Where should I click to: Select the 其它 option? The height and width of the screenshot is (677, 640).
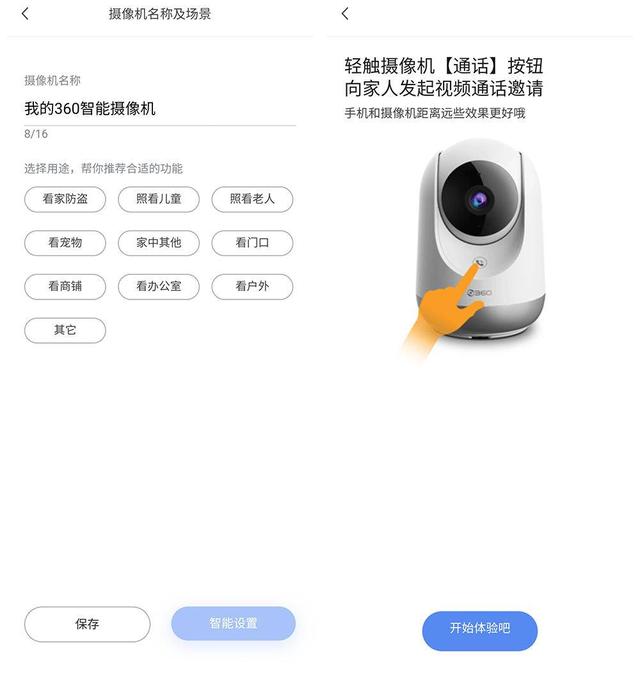[65, 331]
